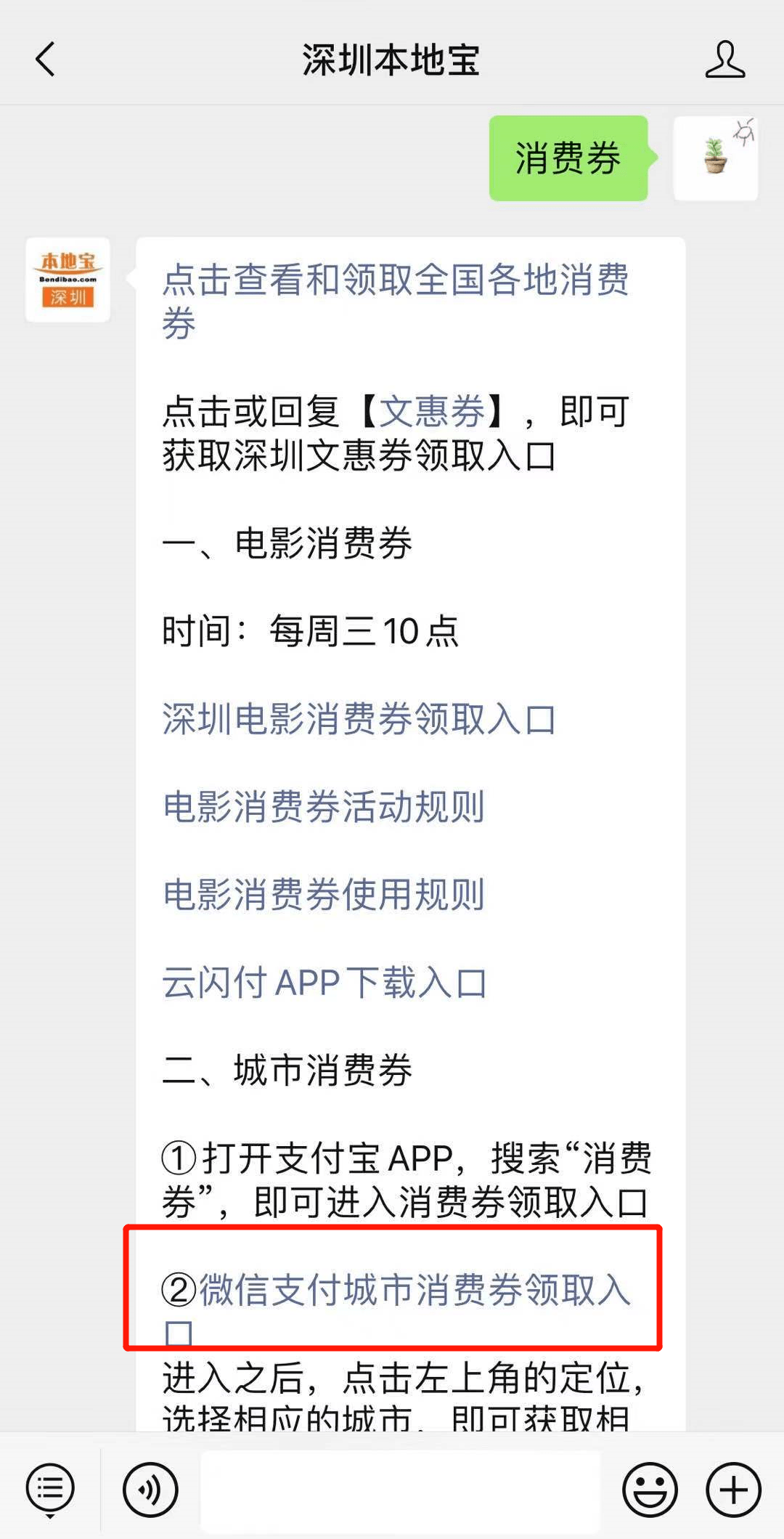Open 电影消费券使用规则 link
Screen dimensions: 784x1539
[324, 895]
